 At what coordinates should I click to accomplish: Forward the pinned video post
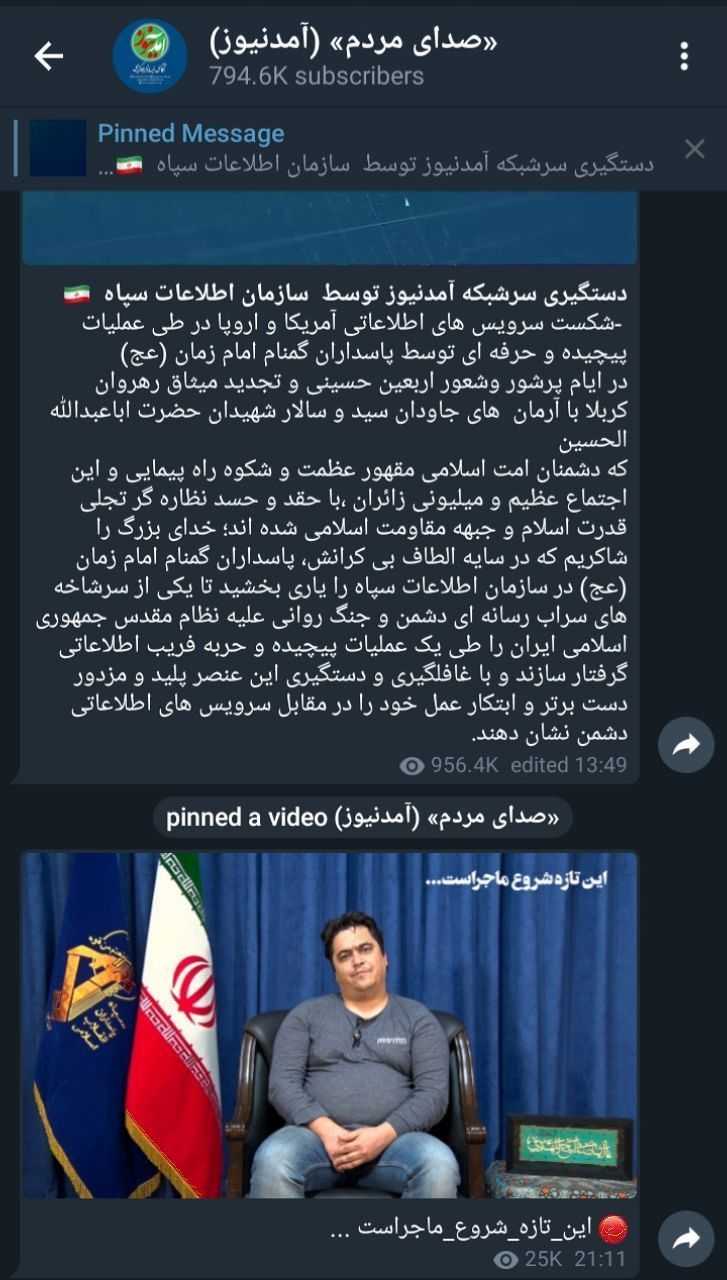pos(686,1239)
